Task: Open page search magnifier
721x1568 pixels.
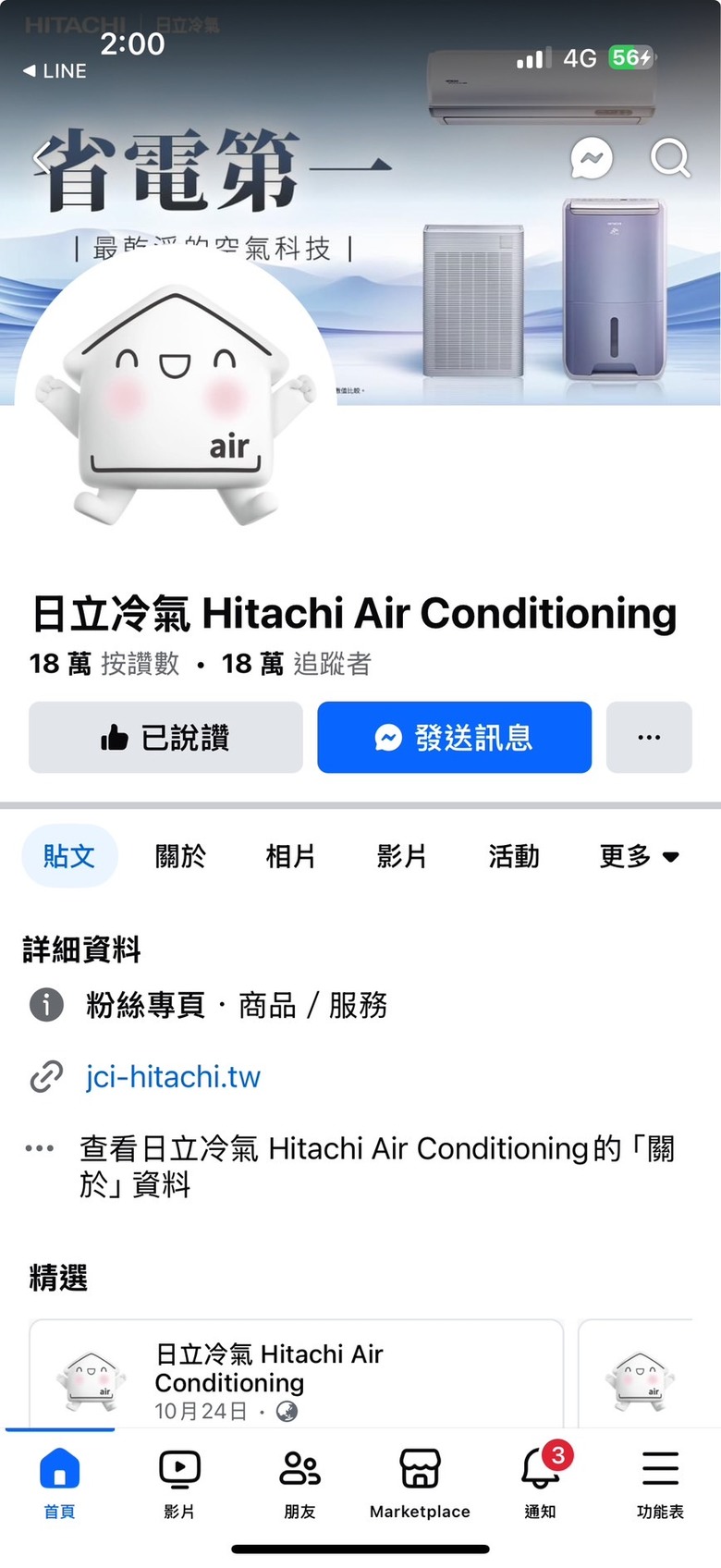Action: [670, 158]
